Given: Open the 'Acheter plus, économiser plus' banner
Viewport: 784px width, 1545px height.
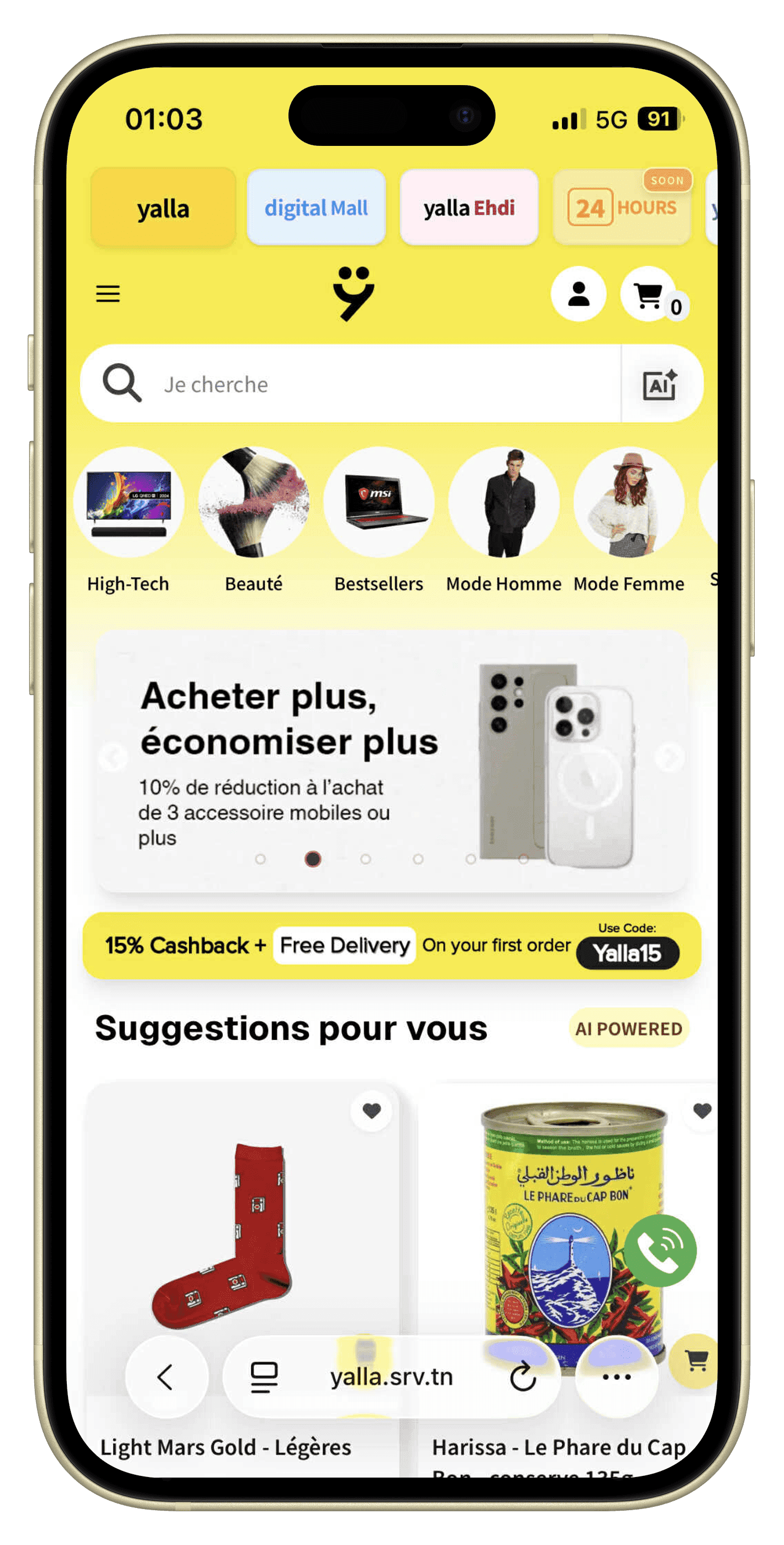Looking at the screenshot, I should click(391, 760).
